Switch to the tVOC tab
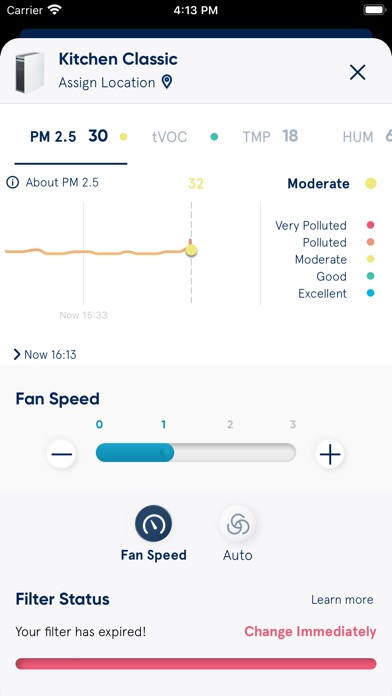Image resolution: width=392 pixels, height=696 pixels. point(185,137)
